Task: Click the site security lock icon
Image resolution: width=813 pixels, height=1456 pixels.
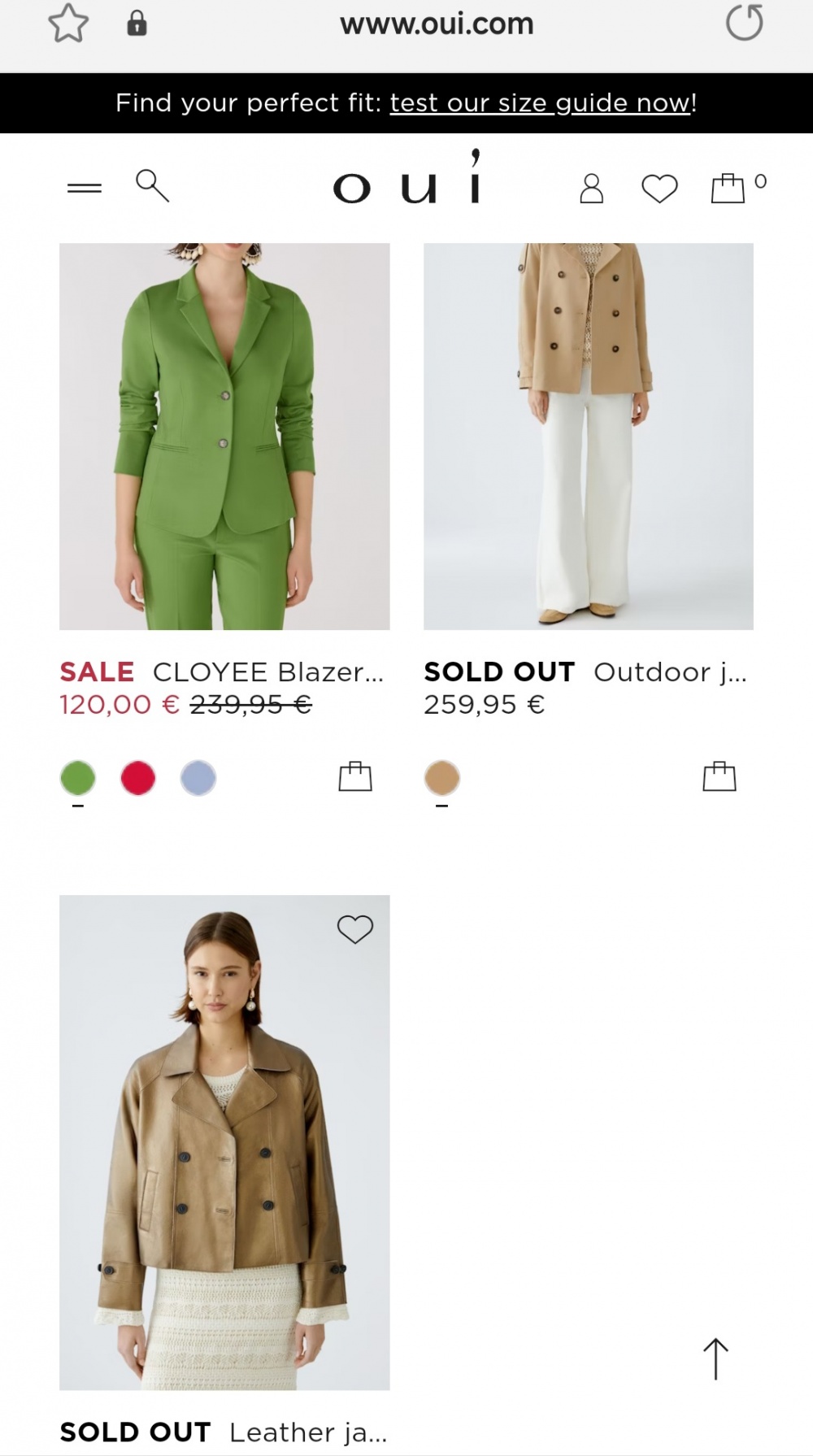Action: (137, 24)
